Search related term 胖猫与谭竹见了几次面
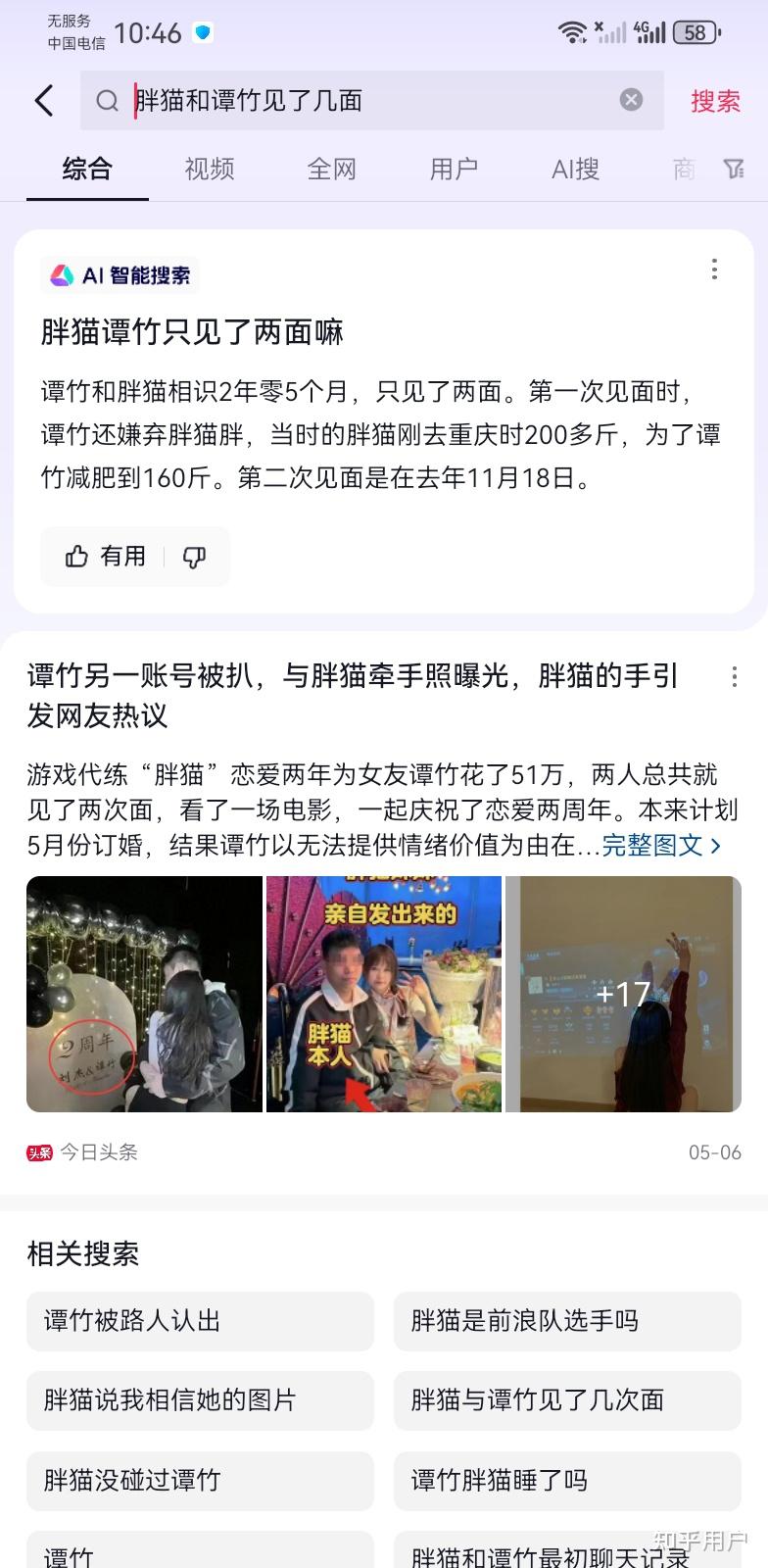The width and height of the screenshot is (768, 1568). click(x=567, y=1400)
